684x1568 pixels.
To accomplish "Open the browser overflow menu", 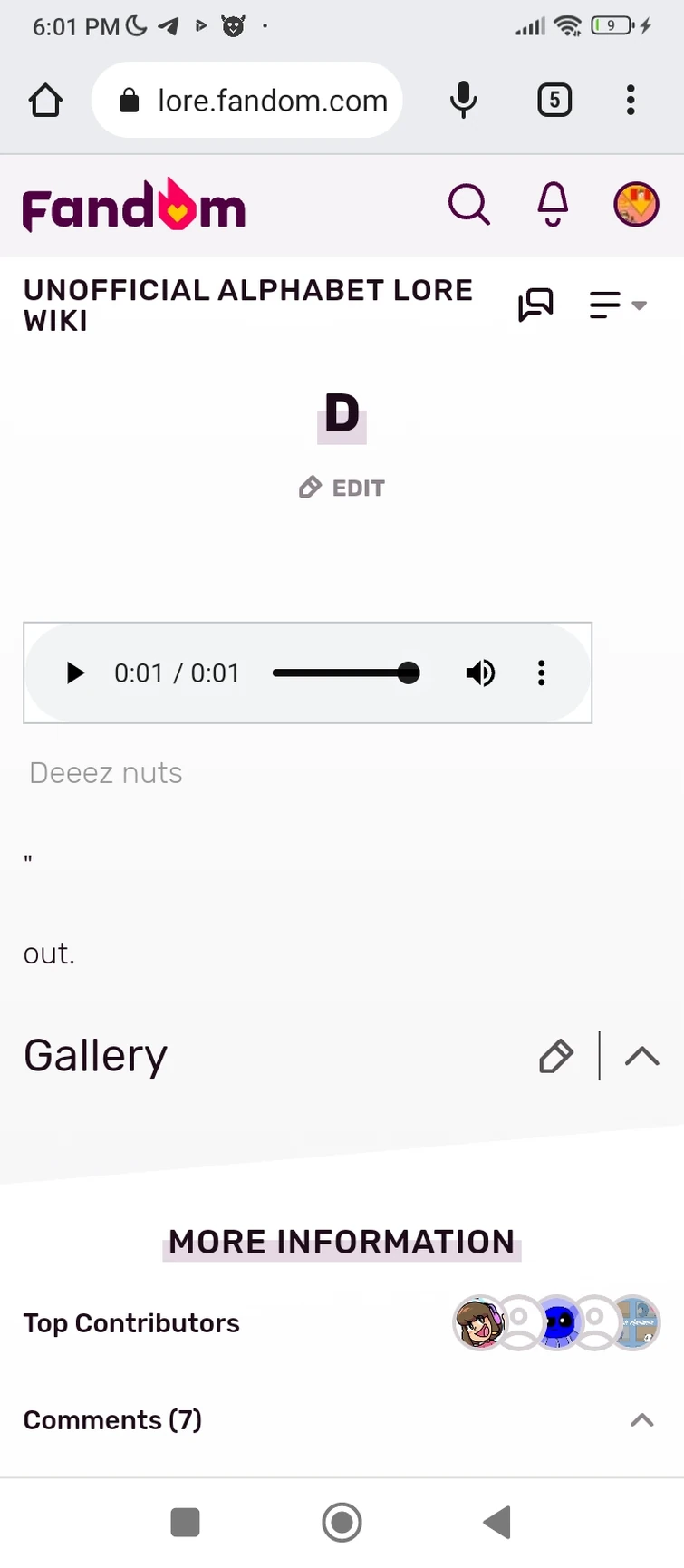I will point(631,100).
